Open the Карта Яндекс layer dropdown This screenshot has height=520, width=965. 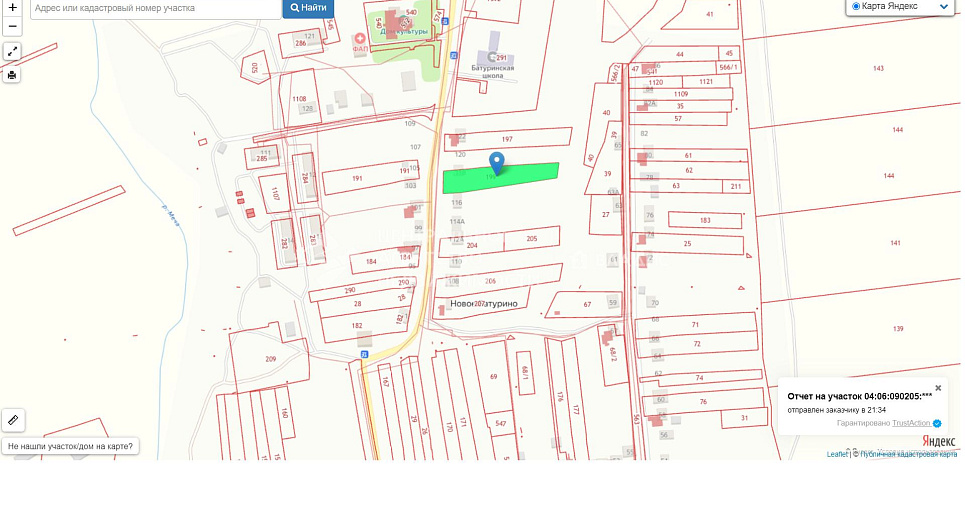pos(899,7)
